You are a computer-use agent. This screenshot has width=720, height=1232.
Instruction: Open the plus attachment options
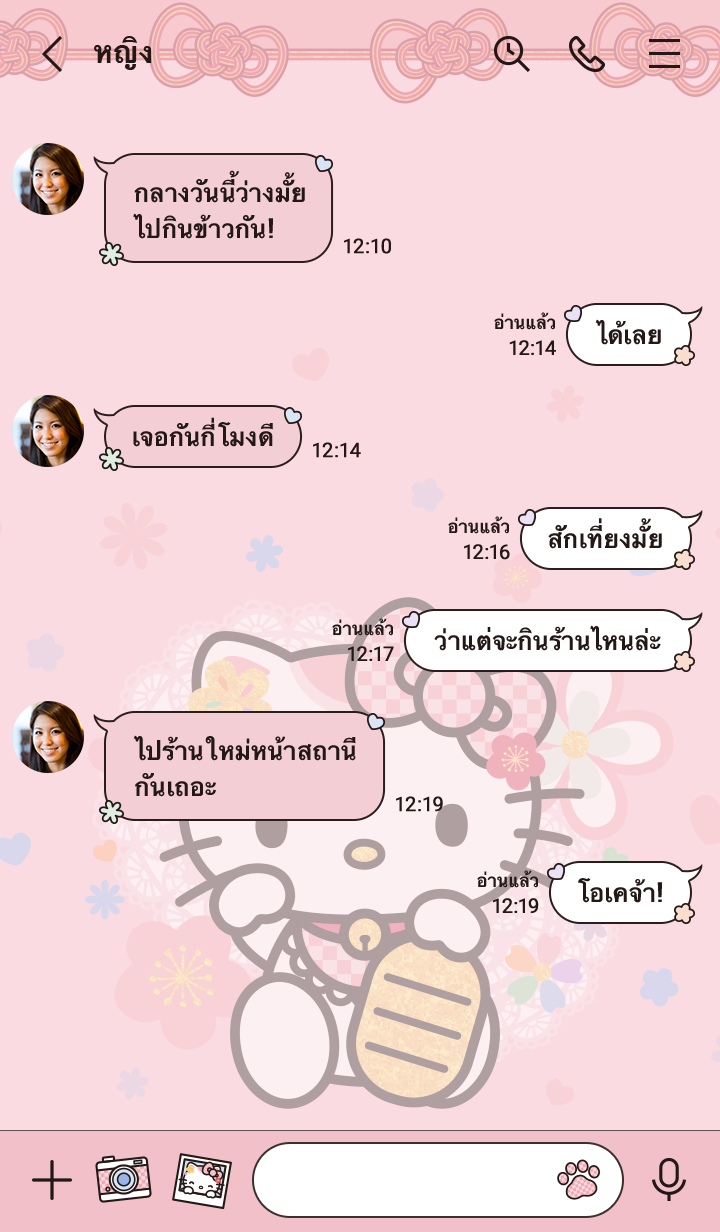[52, 1181]
